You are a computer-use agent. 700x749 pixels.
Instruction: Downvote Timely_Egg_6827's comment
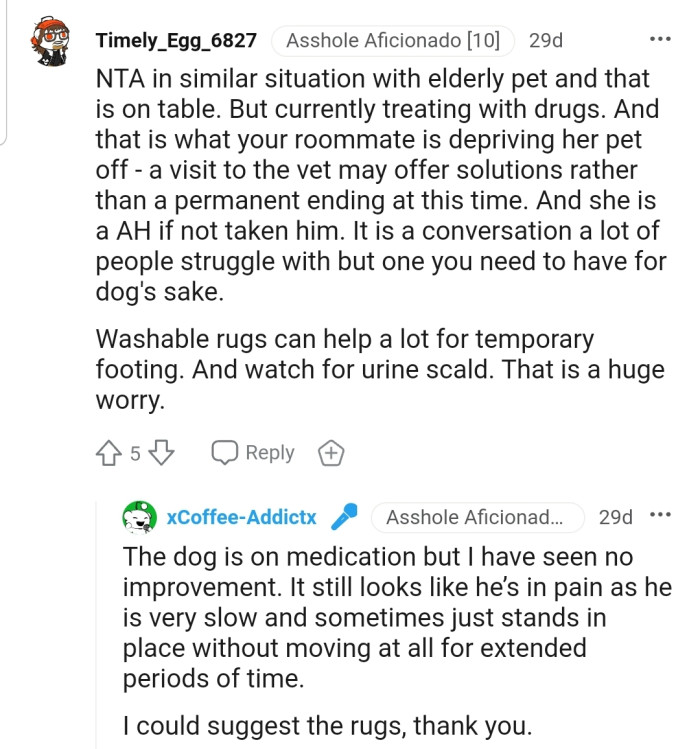162,453
